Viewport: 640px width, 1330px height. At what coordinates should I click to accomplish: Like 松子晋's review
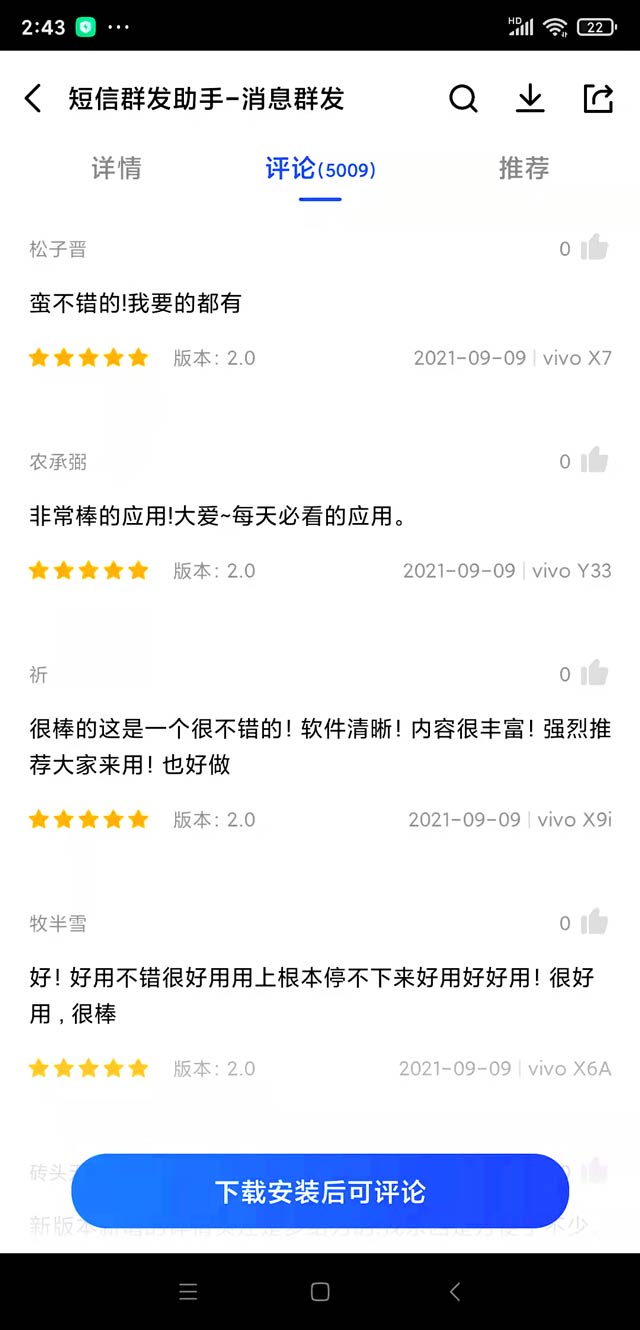(594, 247)
